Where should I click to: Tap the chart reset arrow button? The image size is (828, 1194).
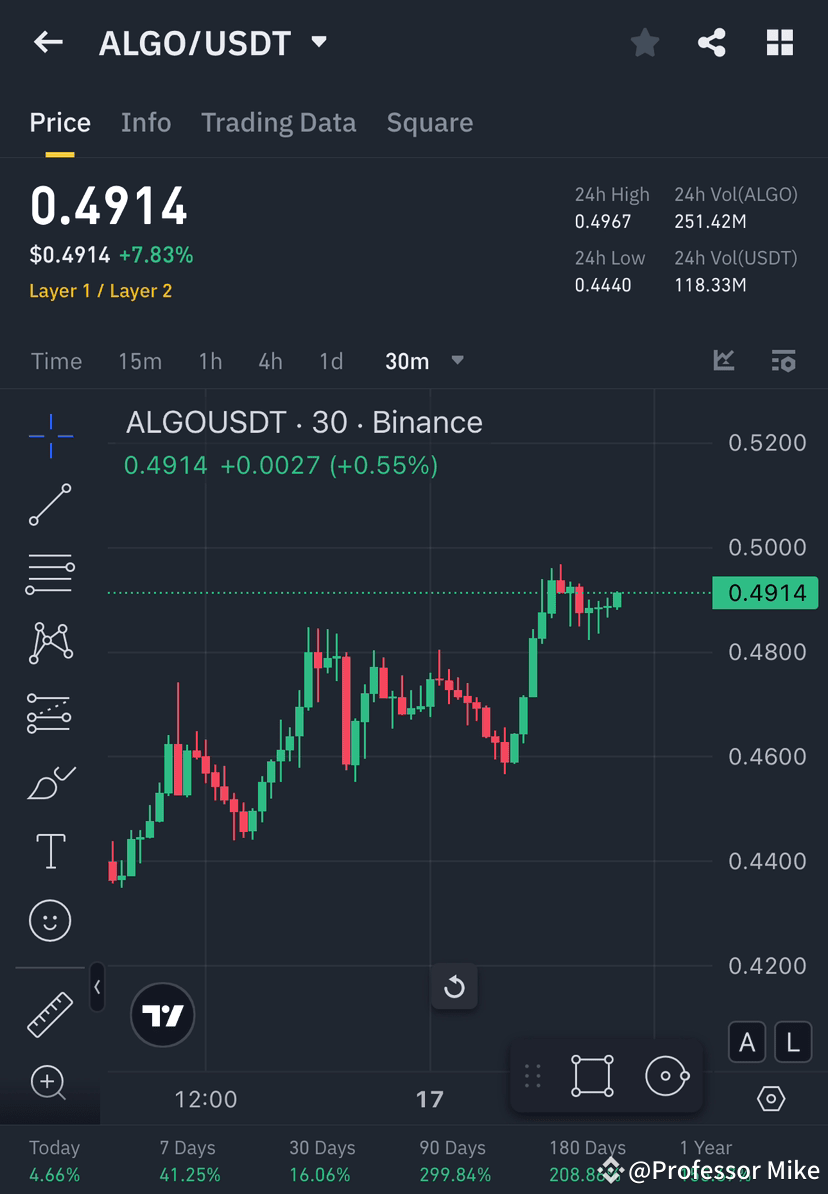(454, 987)
